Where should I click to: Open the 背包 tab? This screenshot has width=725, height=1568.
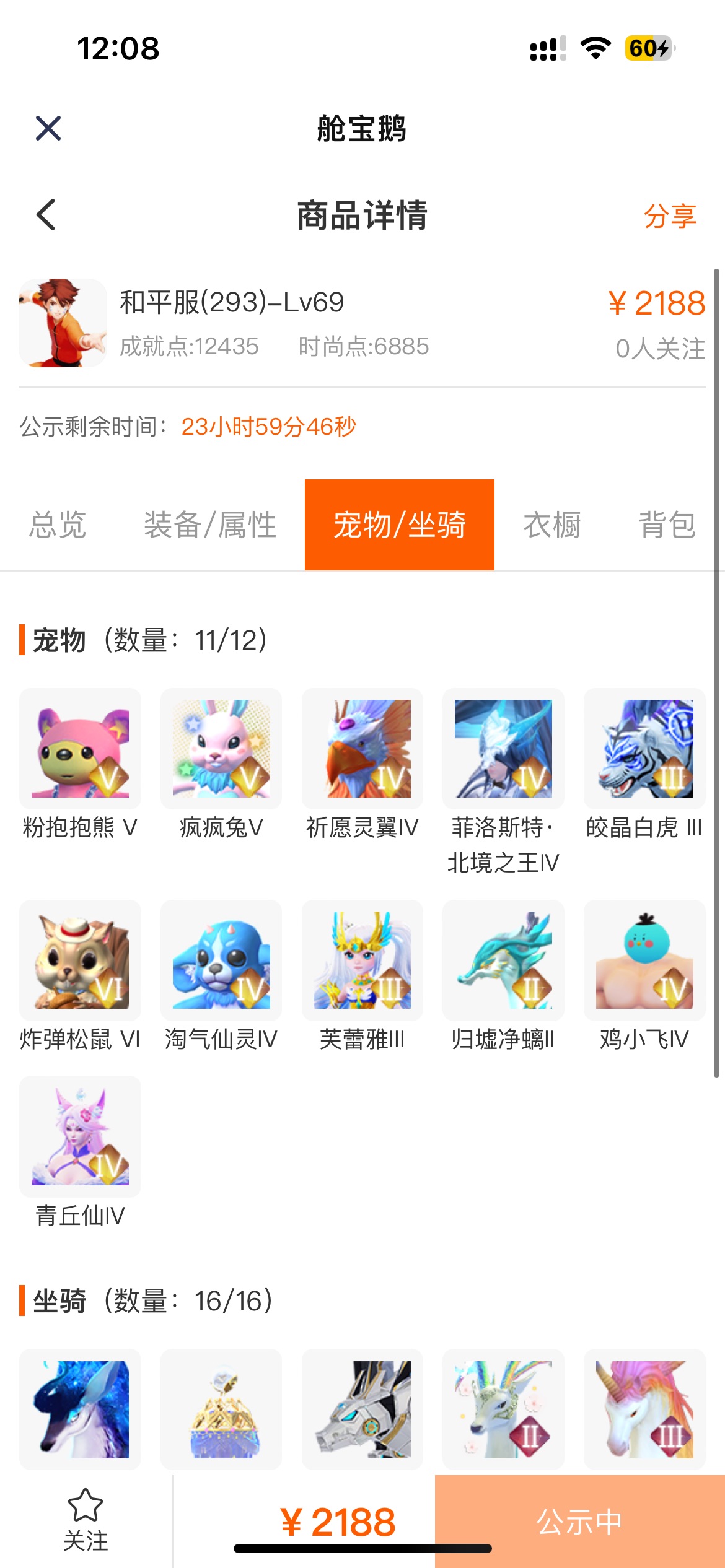point(667,525)
